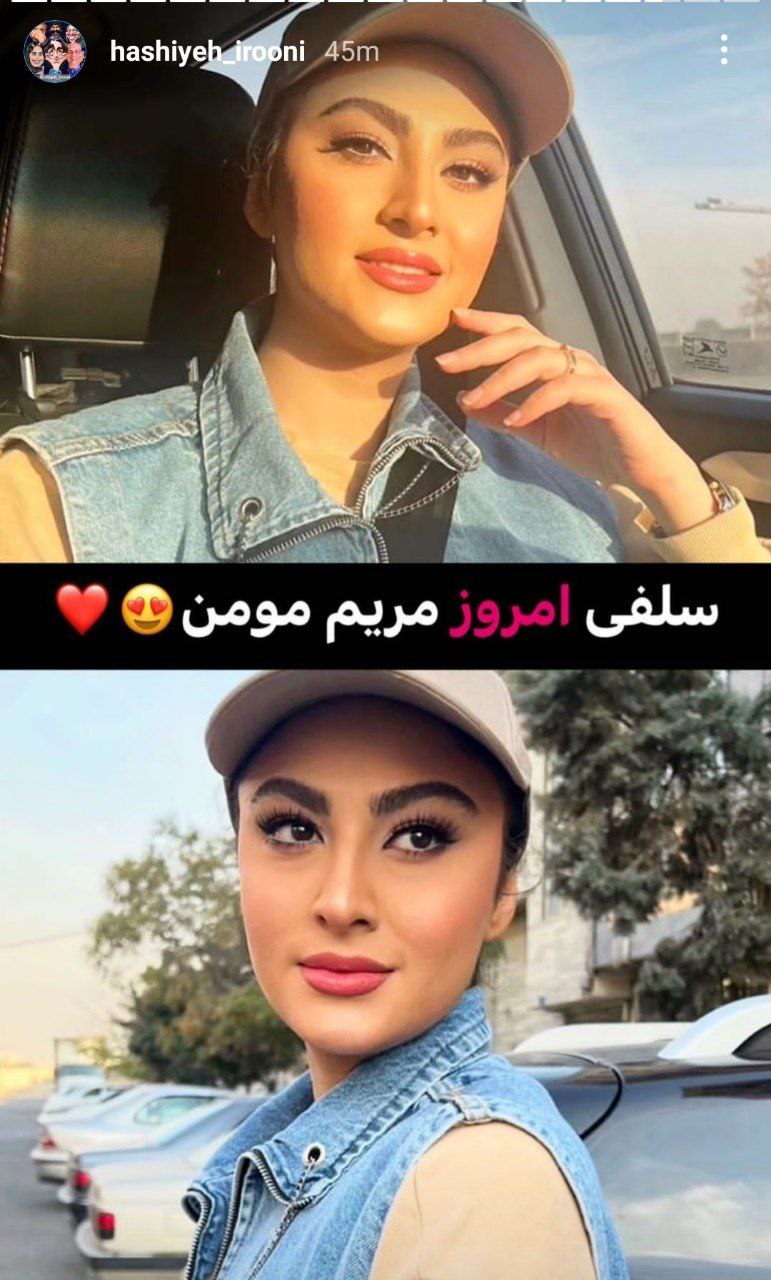This screenshot has height=1280, width=771.
Task: Open hashiyeh_irooni profile picture
Action: (54, 52)
